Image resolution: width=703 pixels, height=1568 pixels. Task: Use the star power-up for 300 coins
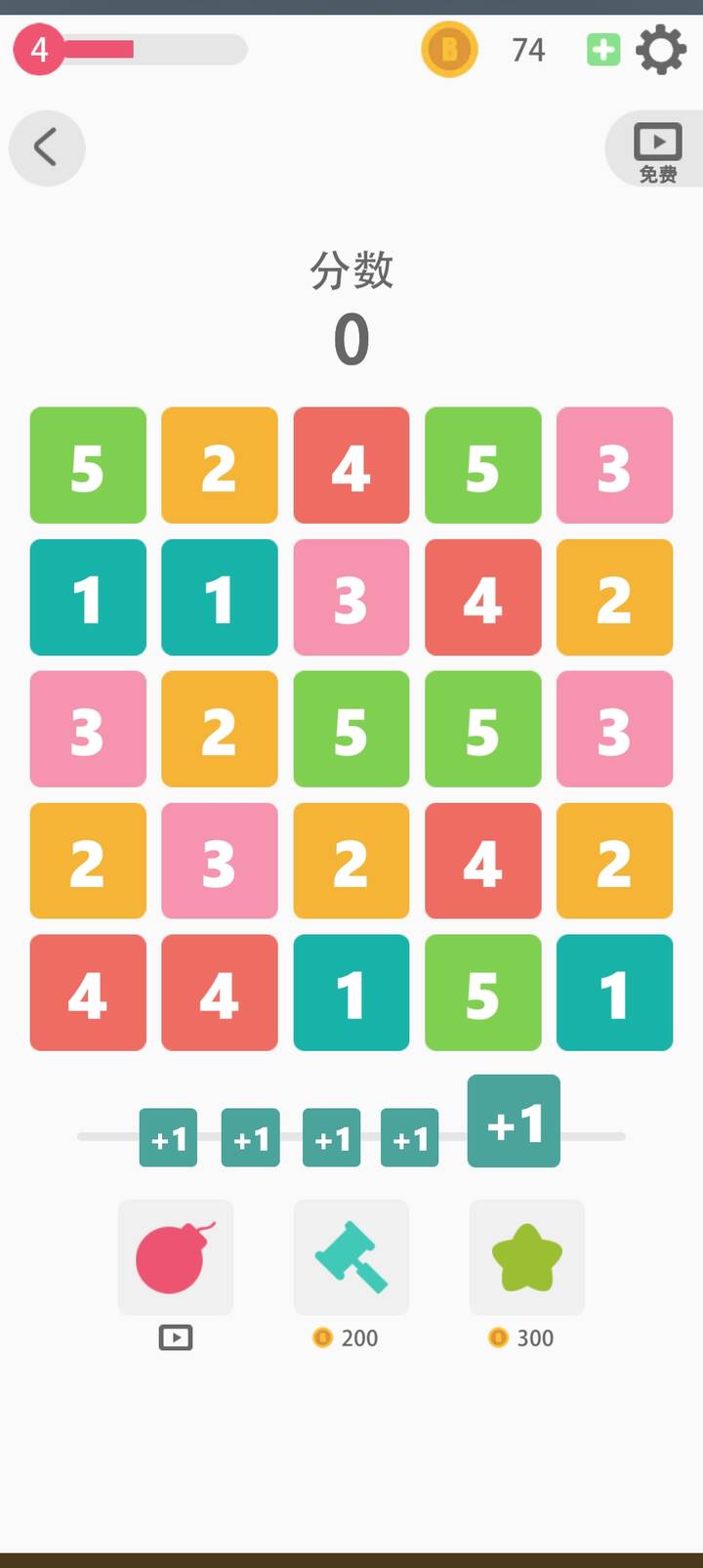(527, 1257)
